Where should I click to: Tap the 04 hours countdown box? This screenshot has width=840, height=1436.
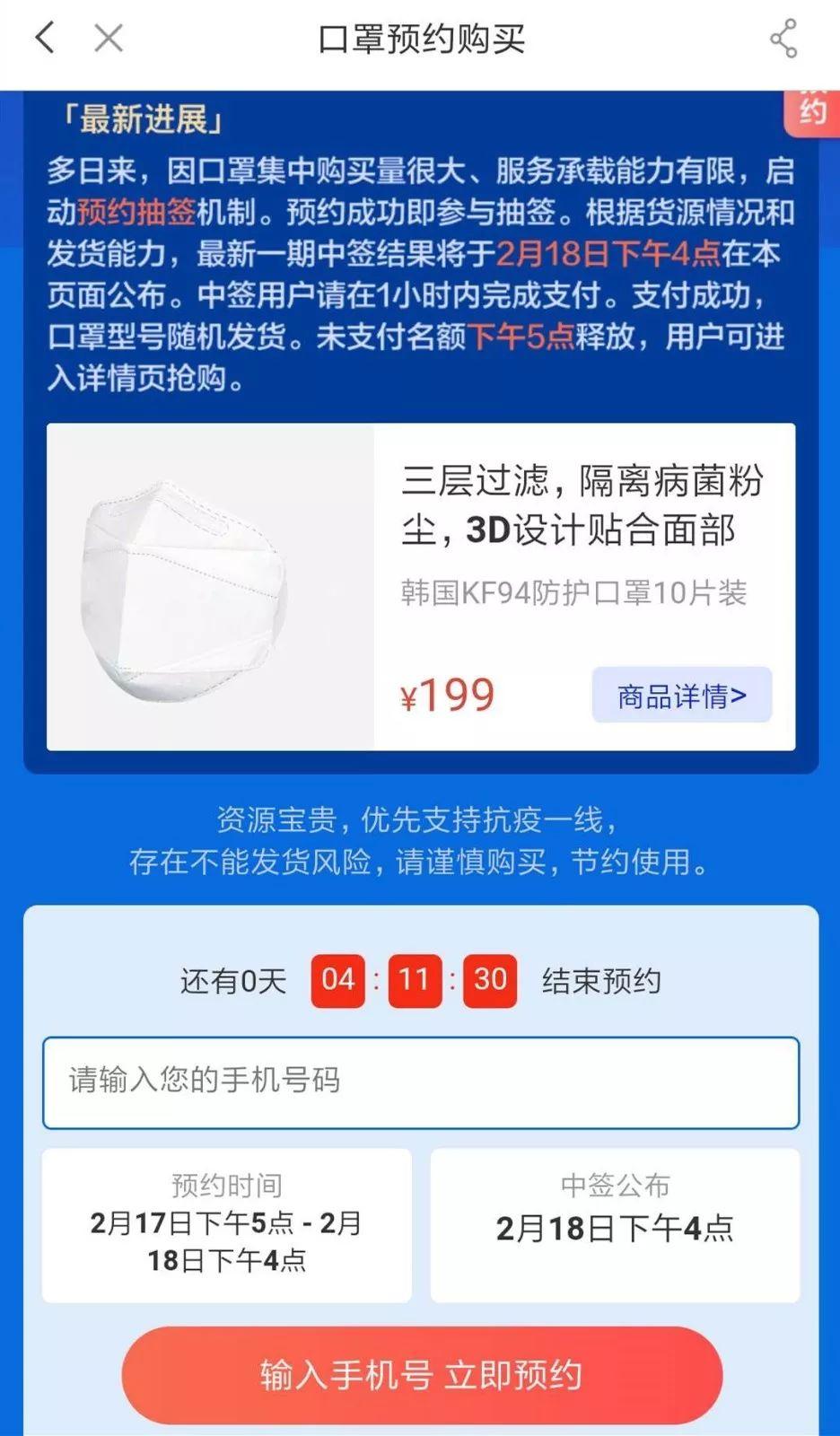337,981
